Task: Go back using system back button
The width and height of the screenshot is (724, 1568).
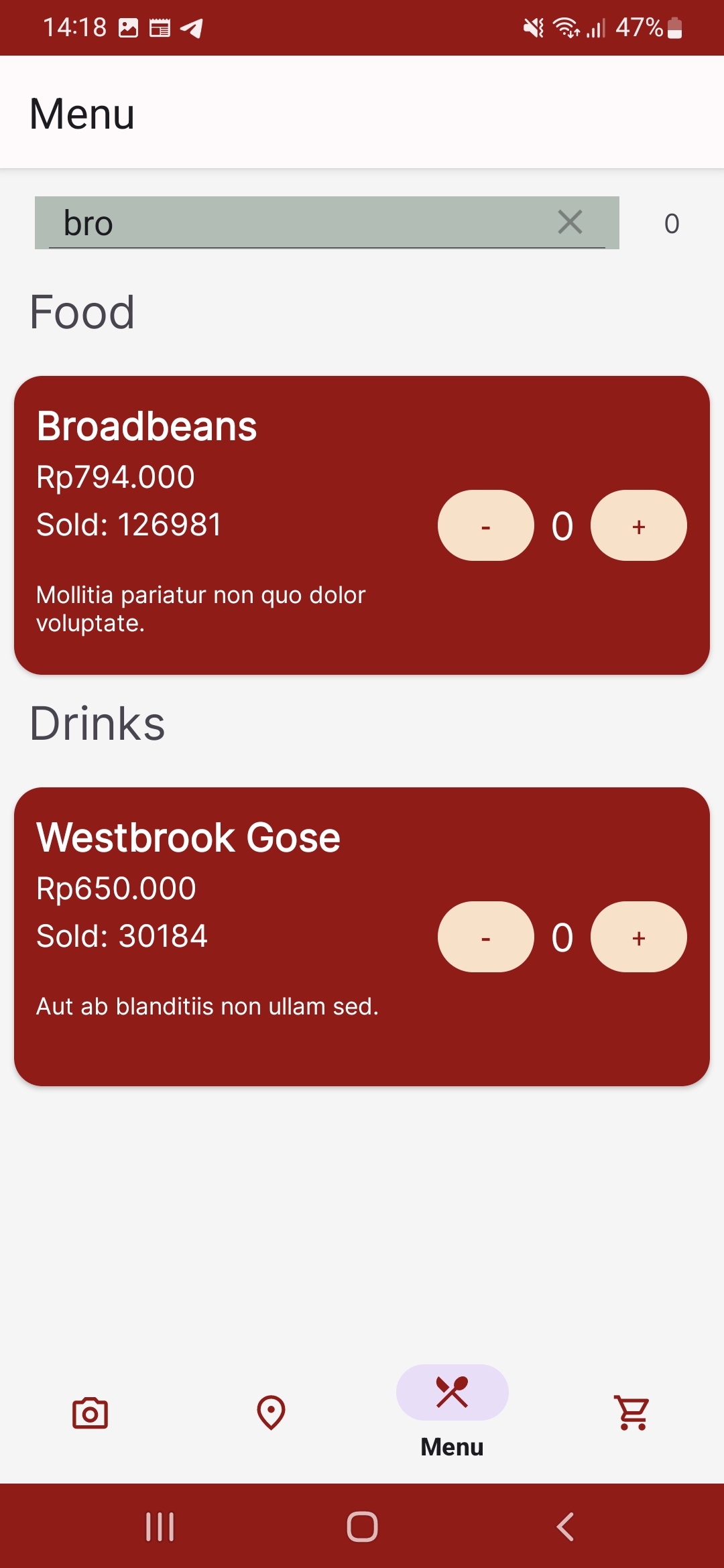Action: click(x=565, y=1527)
